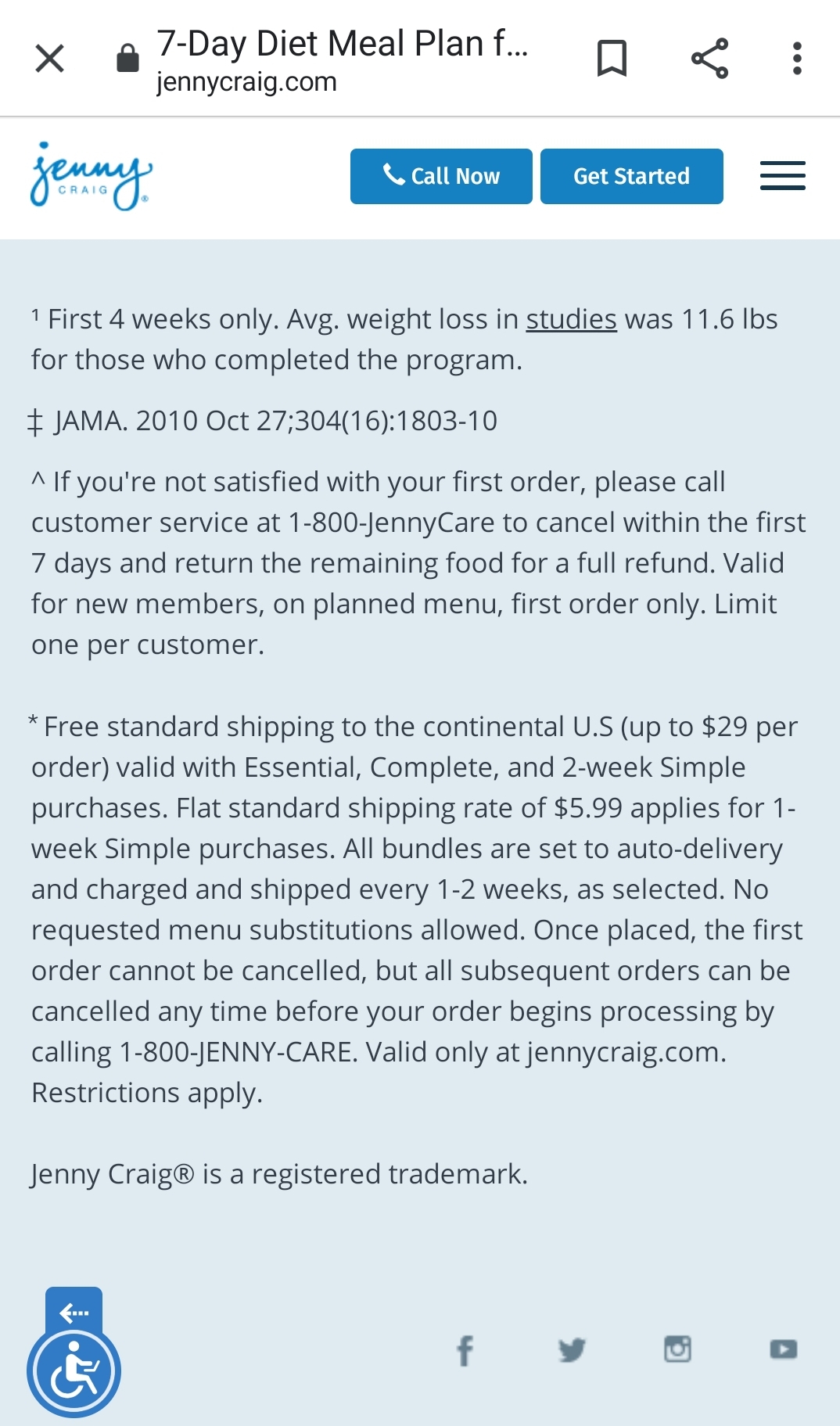840x1426 pixels.
Task: Tap the Jenny Craig logo to go home
Action: point(92,176)
